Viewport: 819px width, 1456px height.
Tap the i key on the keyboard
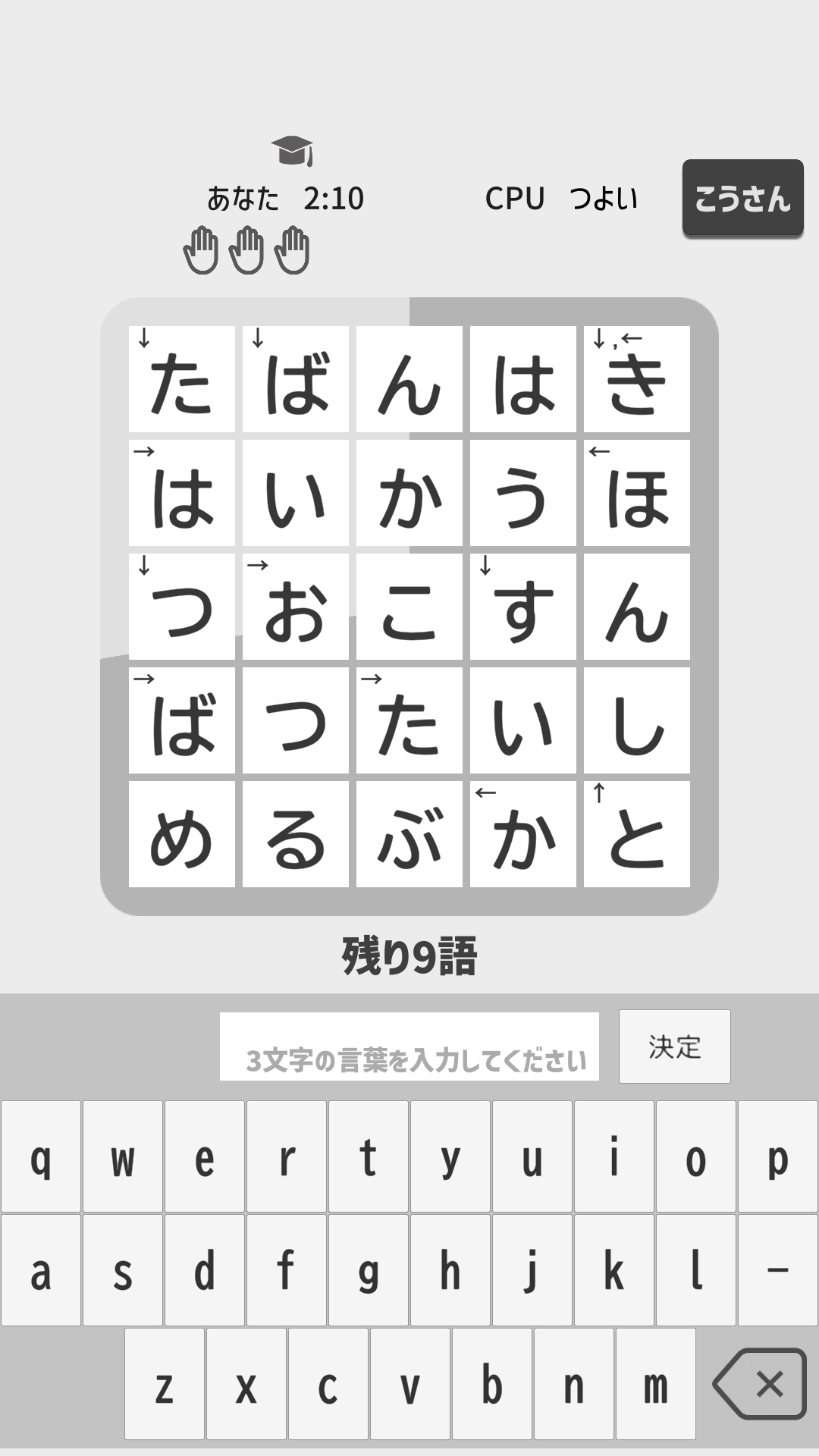pyautogui.click(x=614, y=1156)
